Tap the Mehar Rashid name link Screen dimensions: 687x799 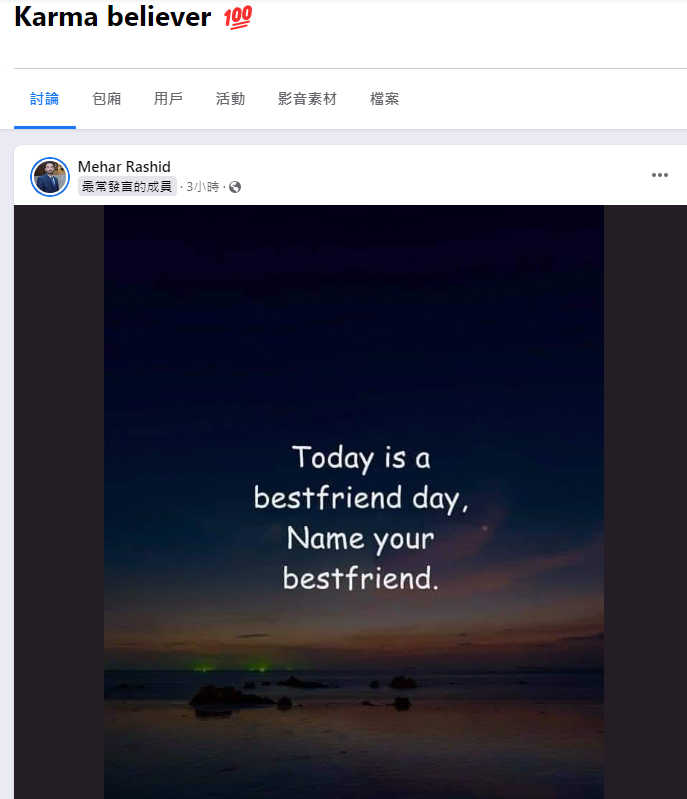(x=124, y=167)
